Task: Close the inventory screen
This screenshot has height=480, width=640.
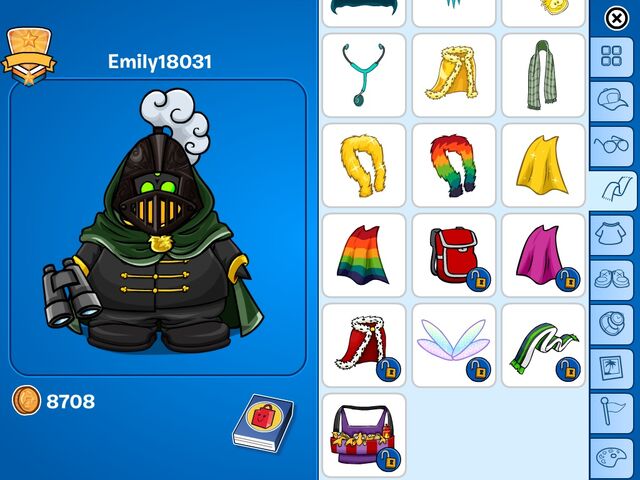Action: [618, 17]
